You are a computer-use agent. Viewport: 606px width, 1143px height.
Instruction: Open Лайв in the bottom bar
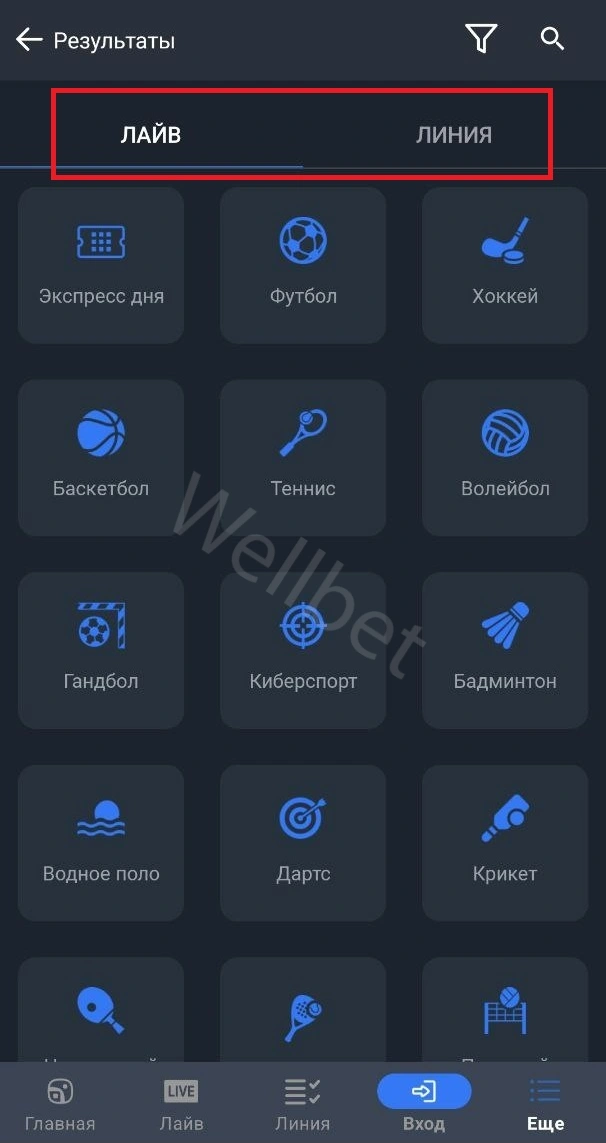click(181, 1103)
